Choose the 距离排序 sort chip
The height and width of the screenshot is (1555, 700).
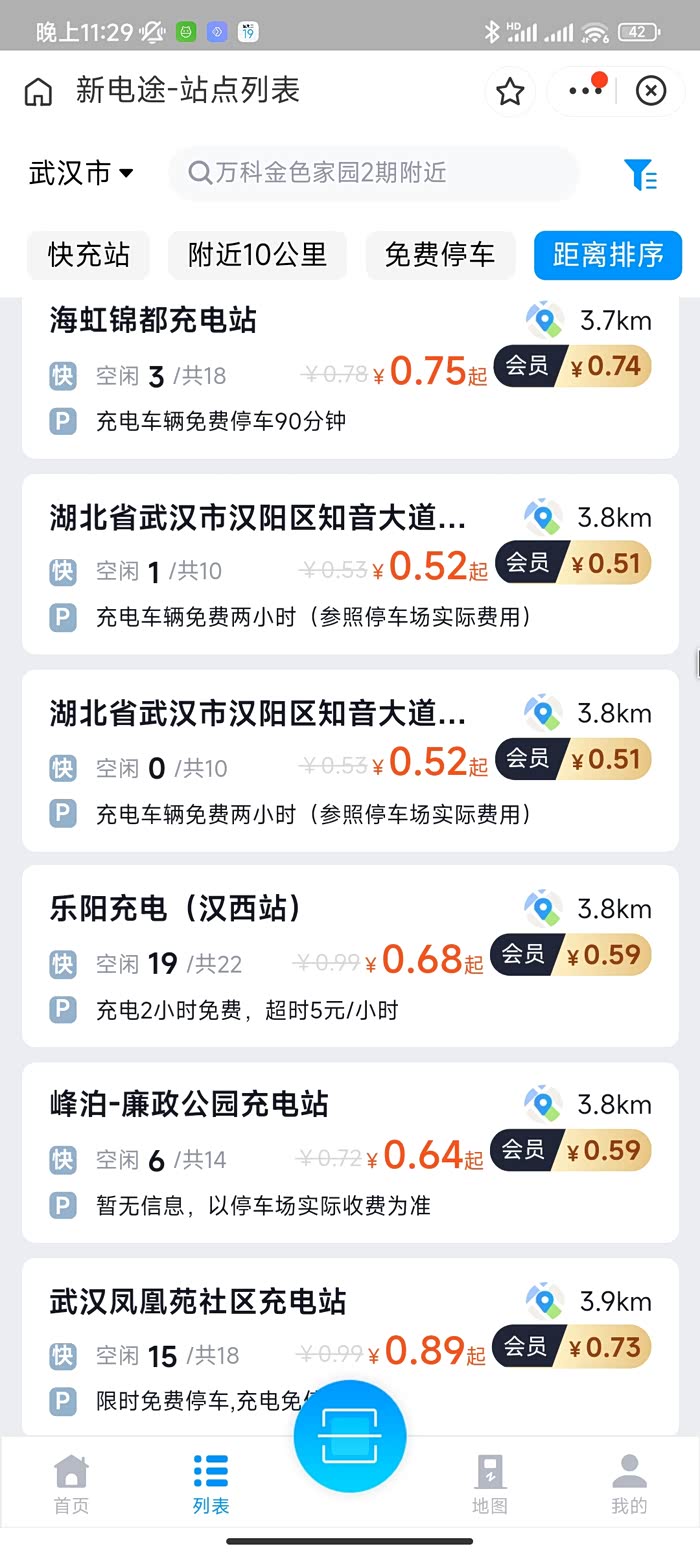608,255
